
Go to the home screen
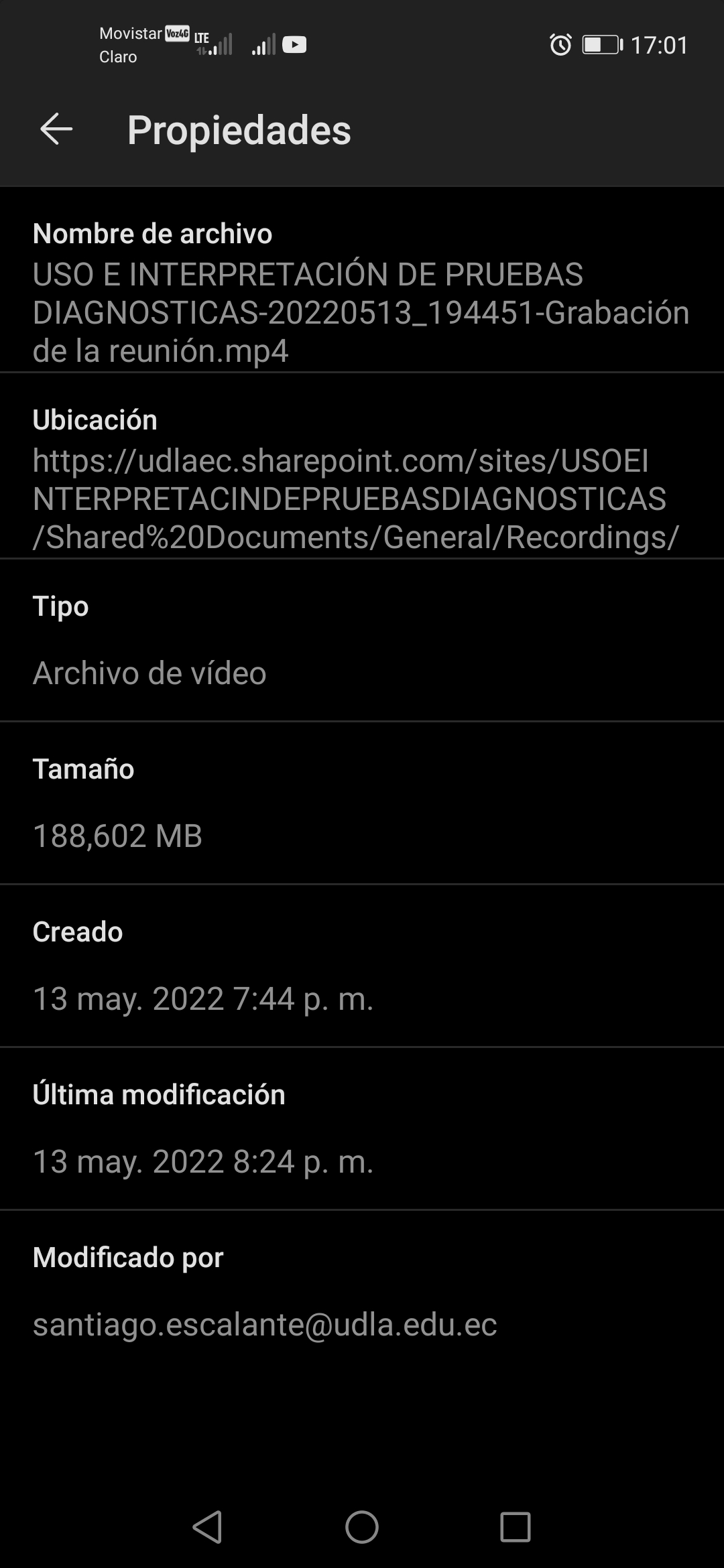click(362, 1527)
